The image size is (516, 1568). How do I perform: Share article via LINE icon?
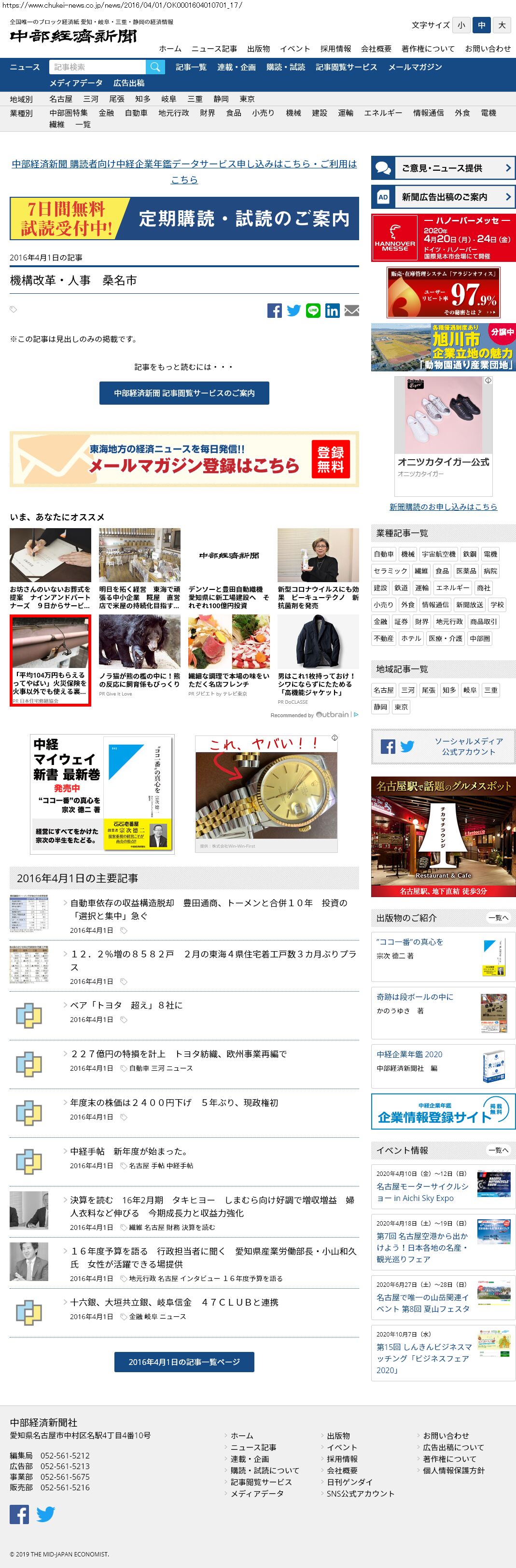coord(313,311)
